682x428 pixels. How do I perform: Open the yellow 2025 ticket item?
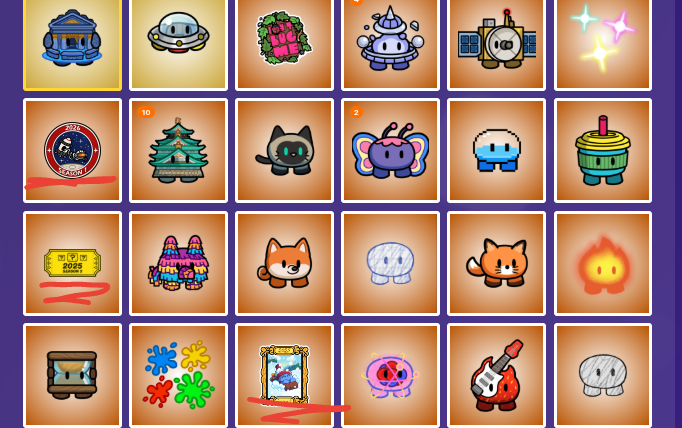pyautogui.click(x=72, y=263)
